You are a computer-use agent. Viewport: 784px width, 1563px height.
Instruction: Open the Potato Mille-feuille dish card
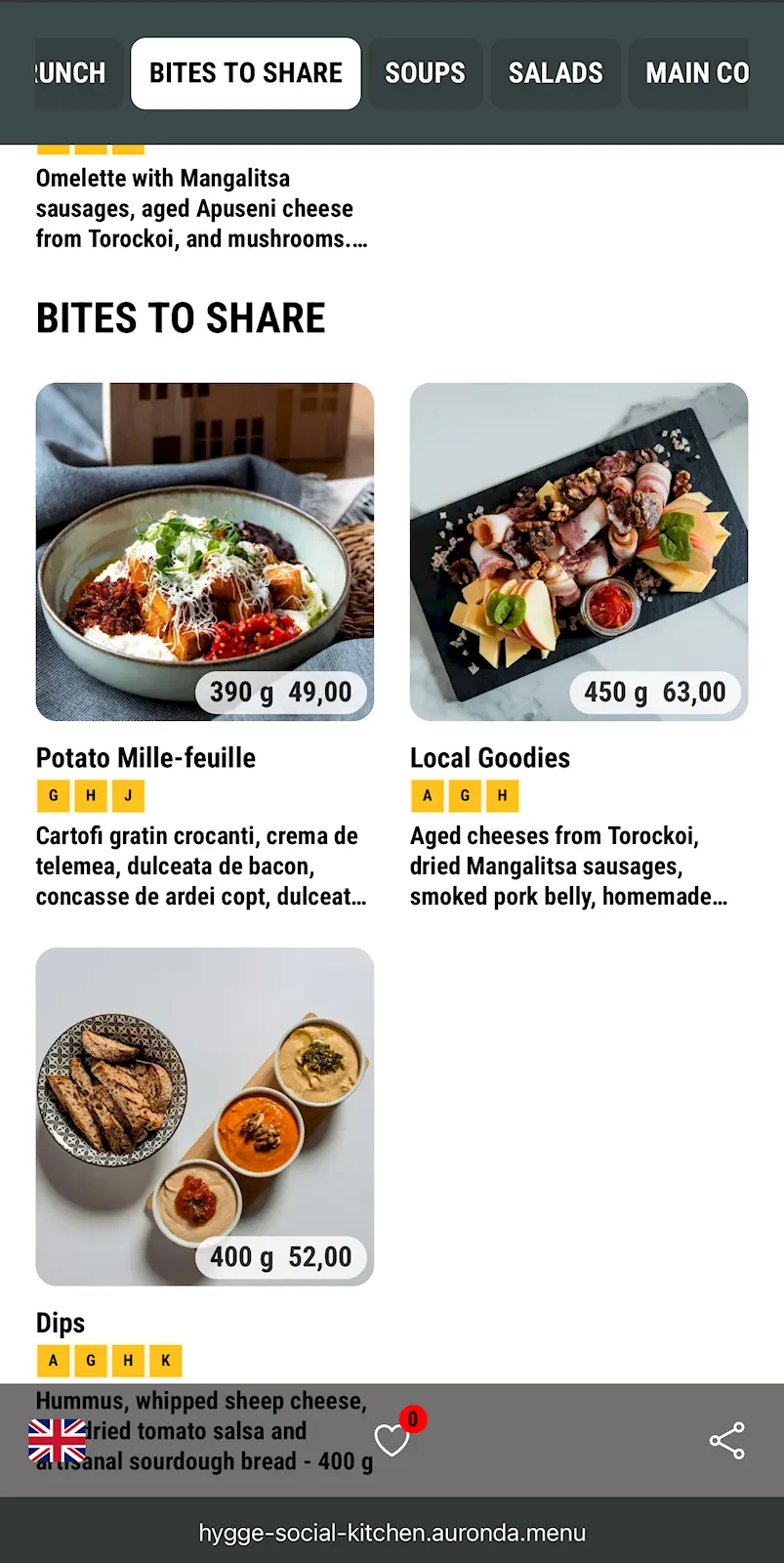[205, 552]
